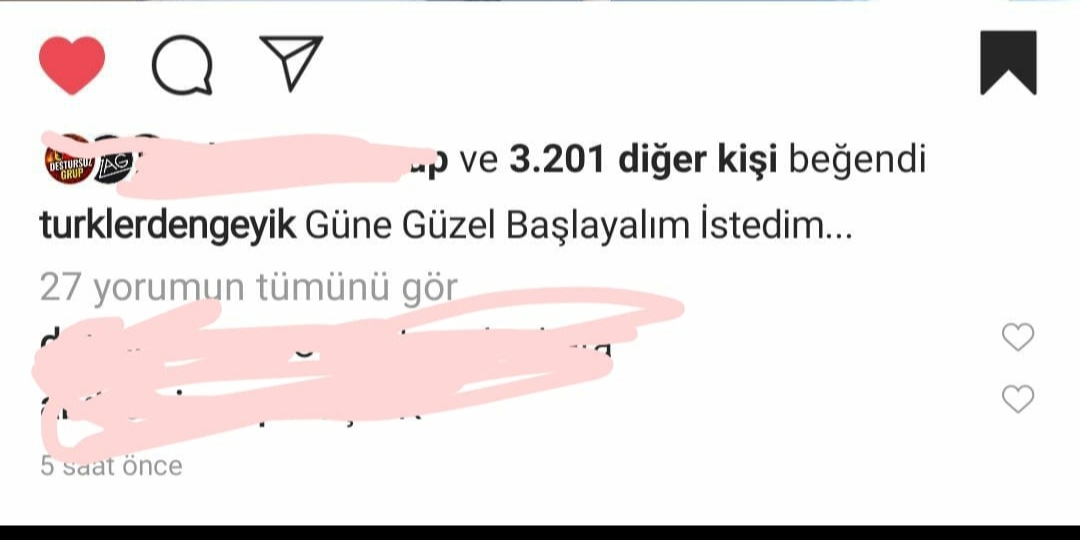Remove the post from saved bookmarks

coord(1008,64)
